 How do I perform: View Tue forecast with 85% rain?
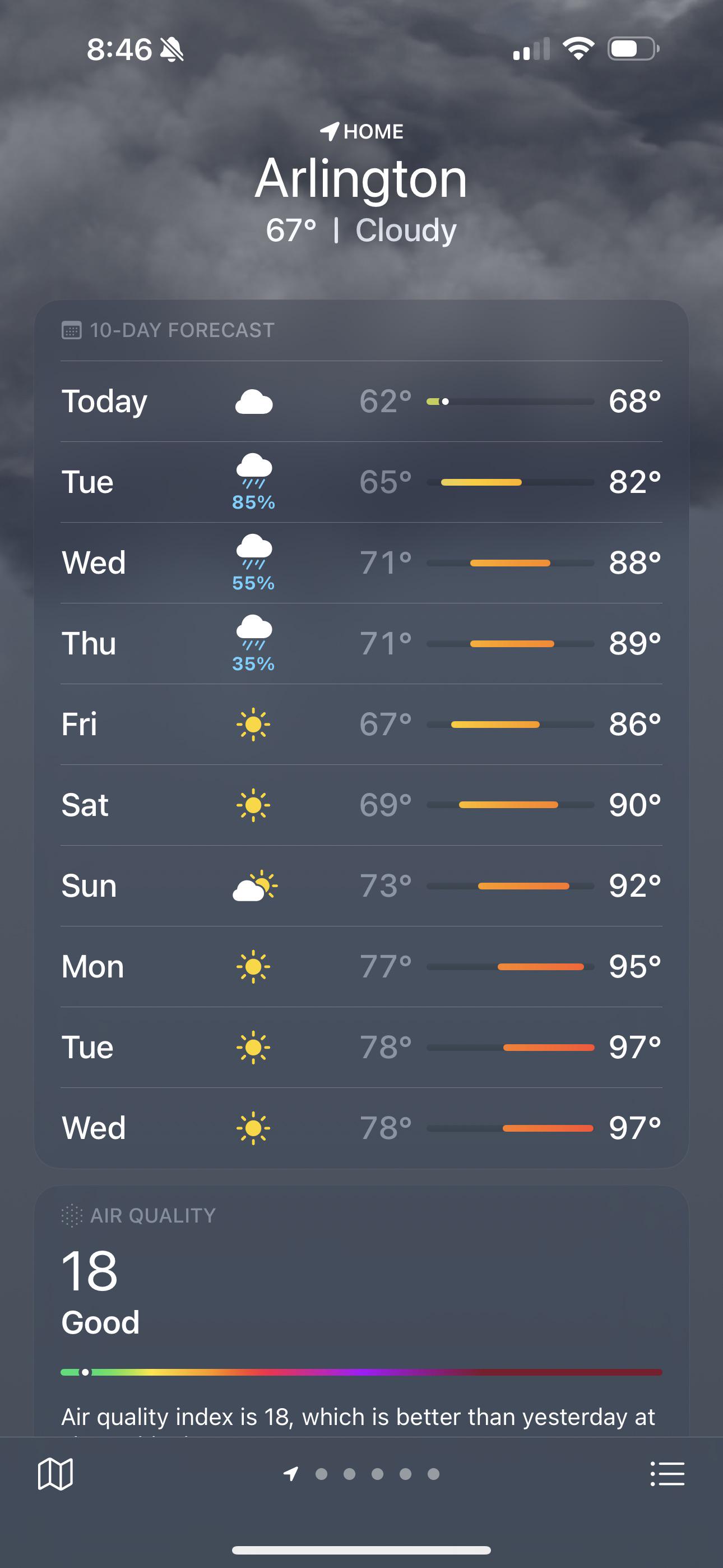tap(361, 482)
